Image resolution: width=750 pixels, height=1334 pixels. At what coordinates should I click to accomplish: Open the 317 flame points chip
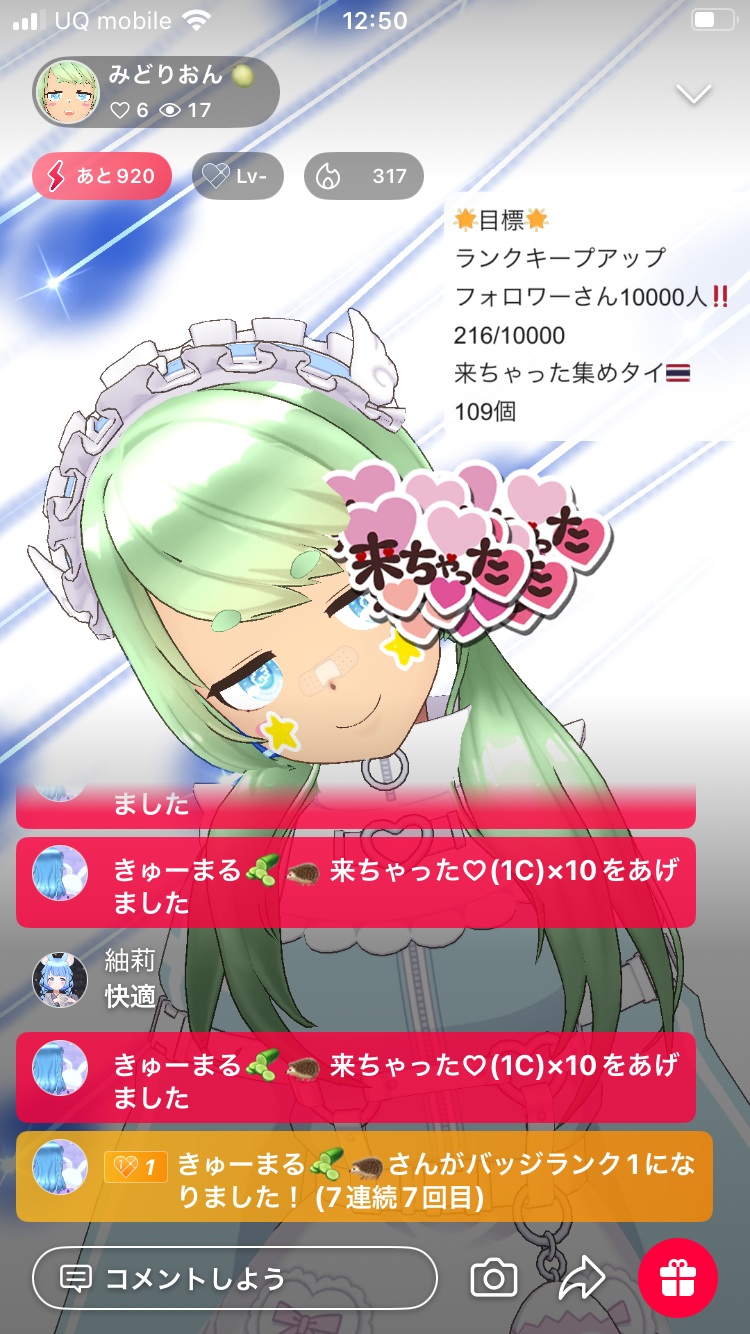363,177
